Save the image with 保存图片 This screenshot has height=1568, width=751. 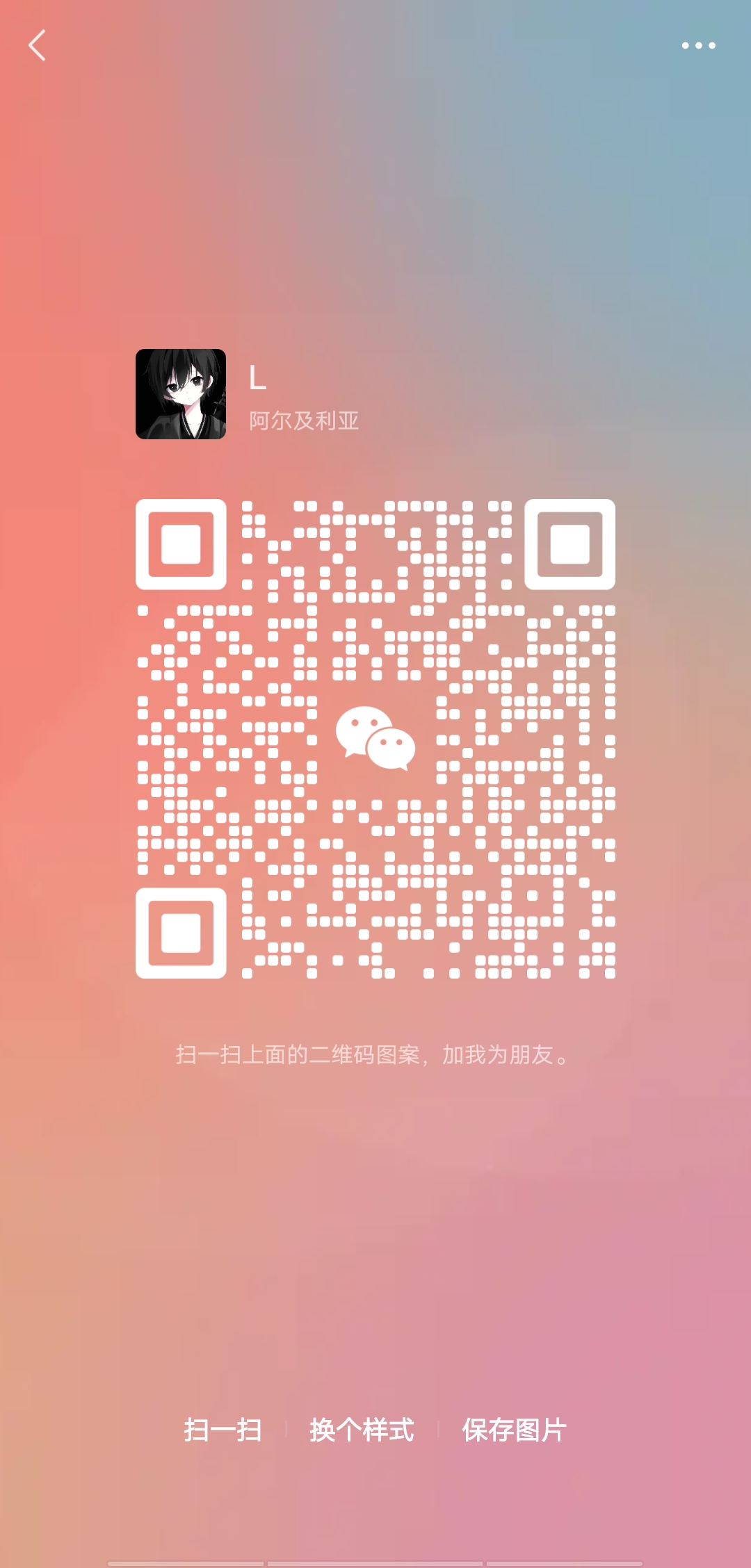pos(515,1430)
